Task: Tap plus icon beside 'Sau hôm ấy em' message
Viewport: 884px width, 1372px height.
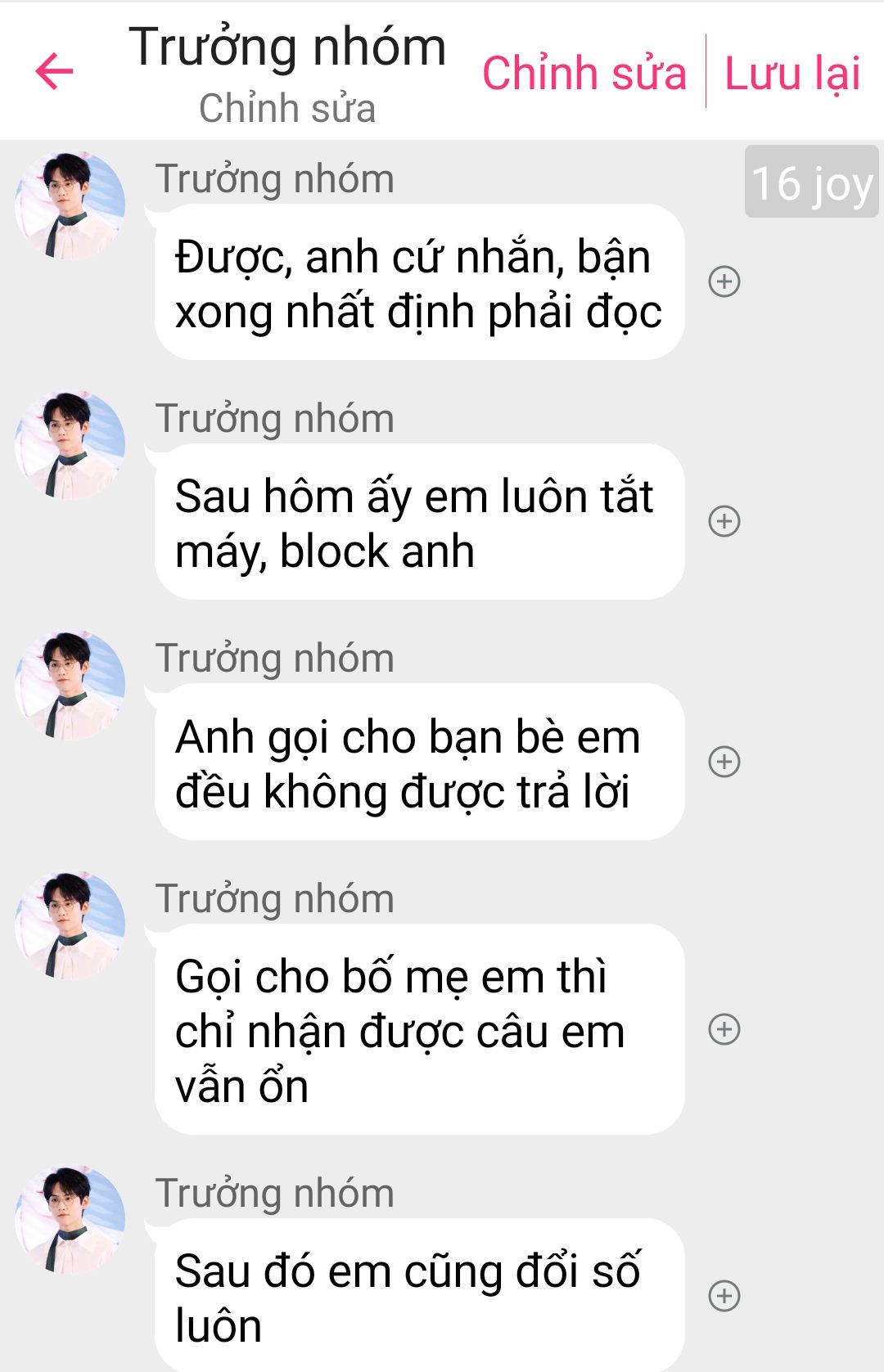Action: (724, 521)
